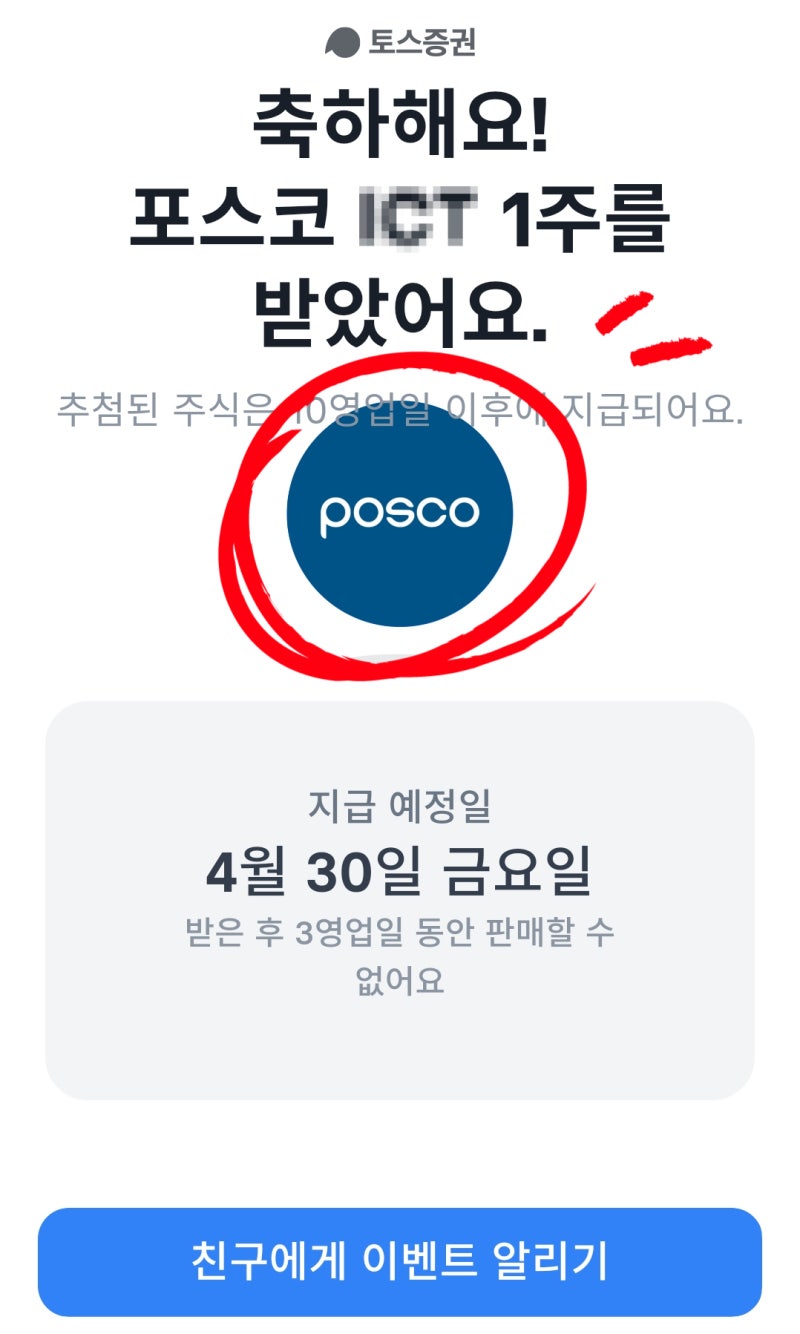800x1334 pixels.
Task: Click the 토스증권 speech bubble logo icon
Action: pyautogui.click(x=343, y=42)
